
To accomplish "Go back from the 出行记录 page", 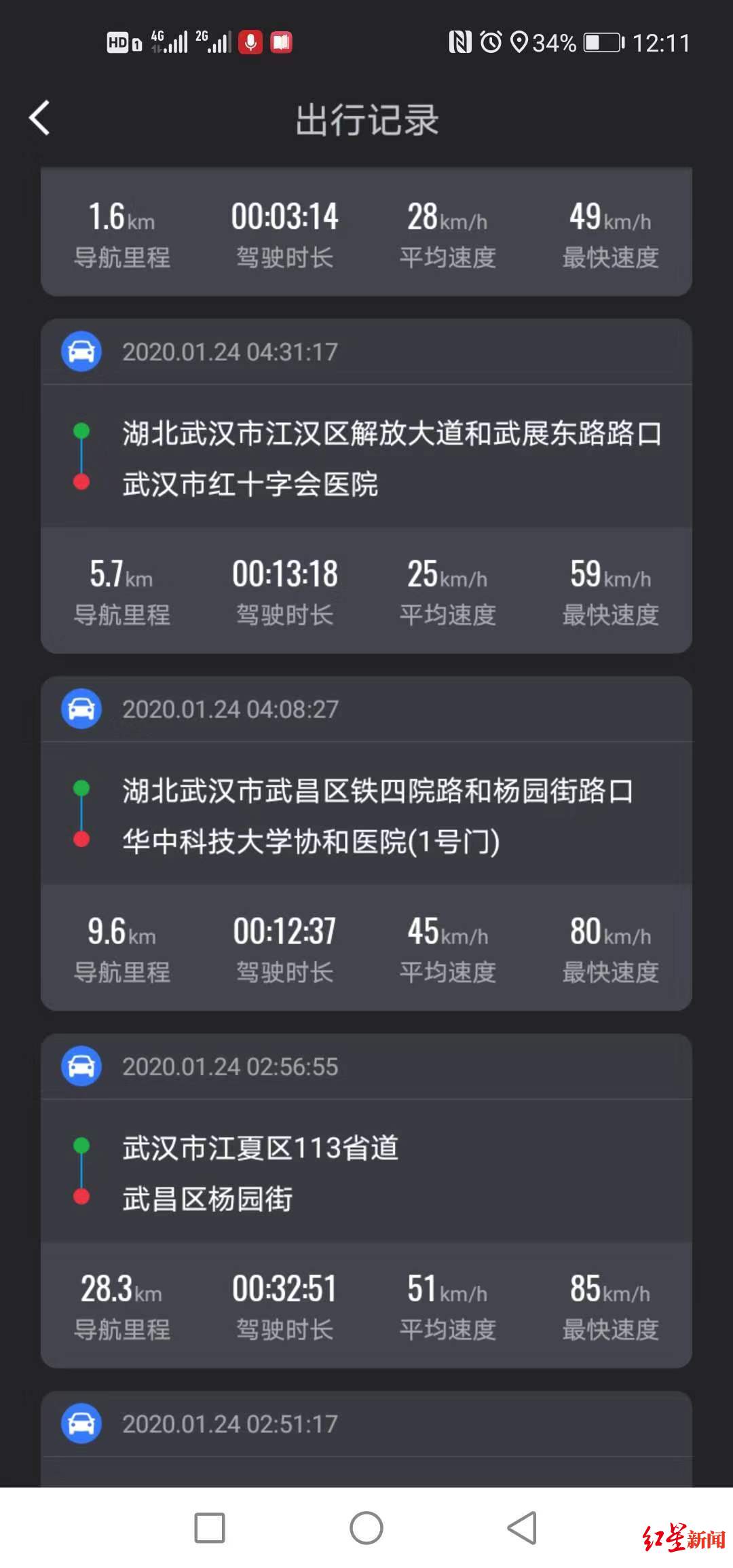I will pyautogui.click(x=39, y=118).
